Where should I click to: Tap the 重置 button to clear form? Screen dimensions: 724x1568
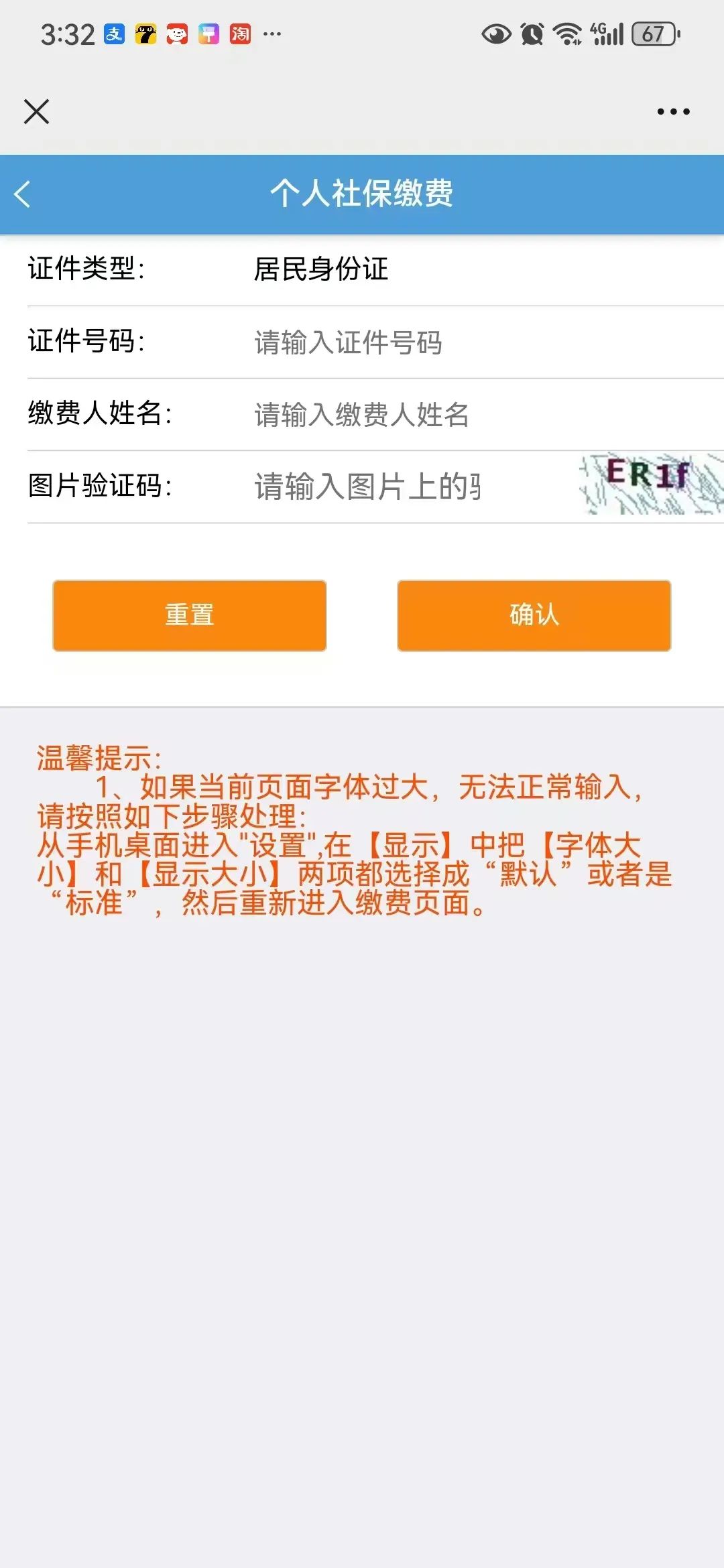click(x=190, y=615)
